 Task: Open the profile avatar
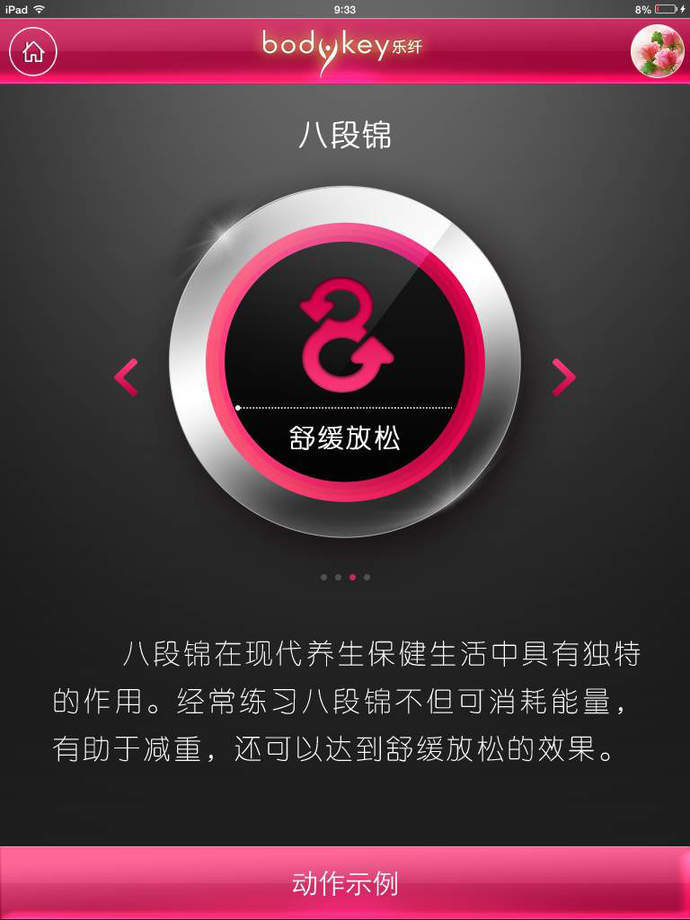click(657, 51)
